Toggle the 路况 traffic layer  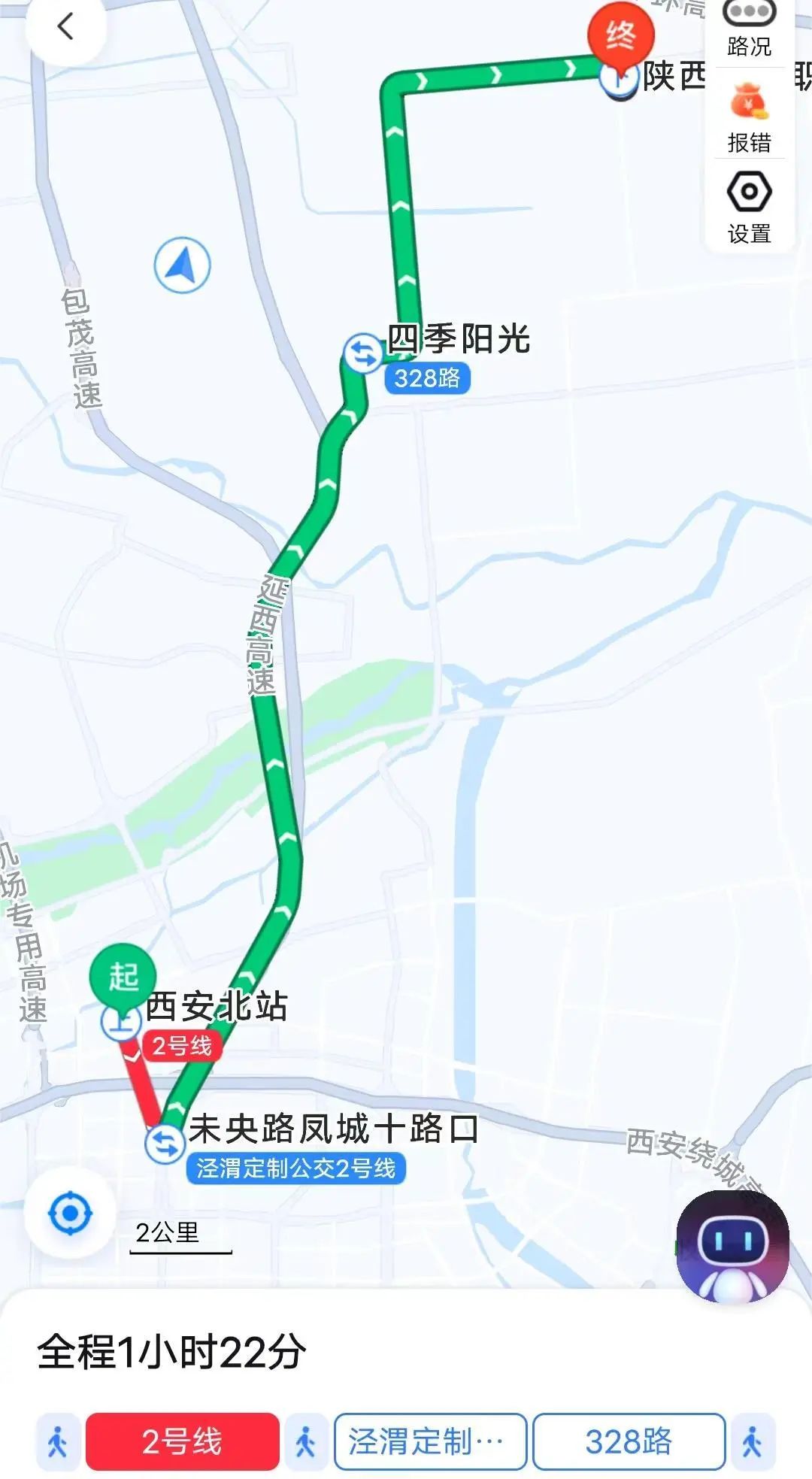tap(749, 30)
